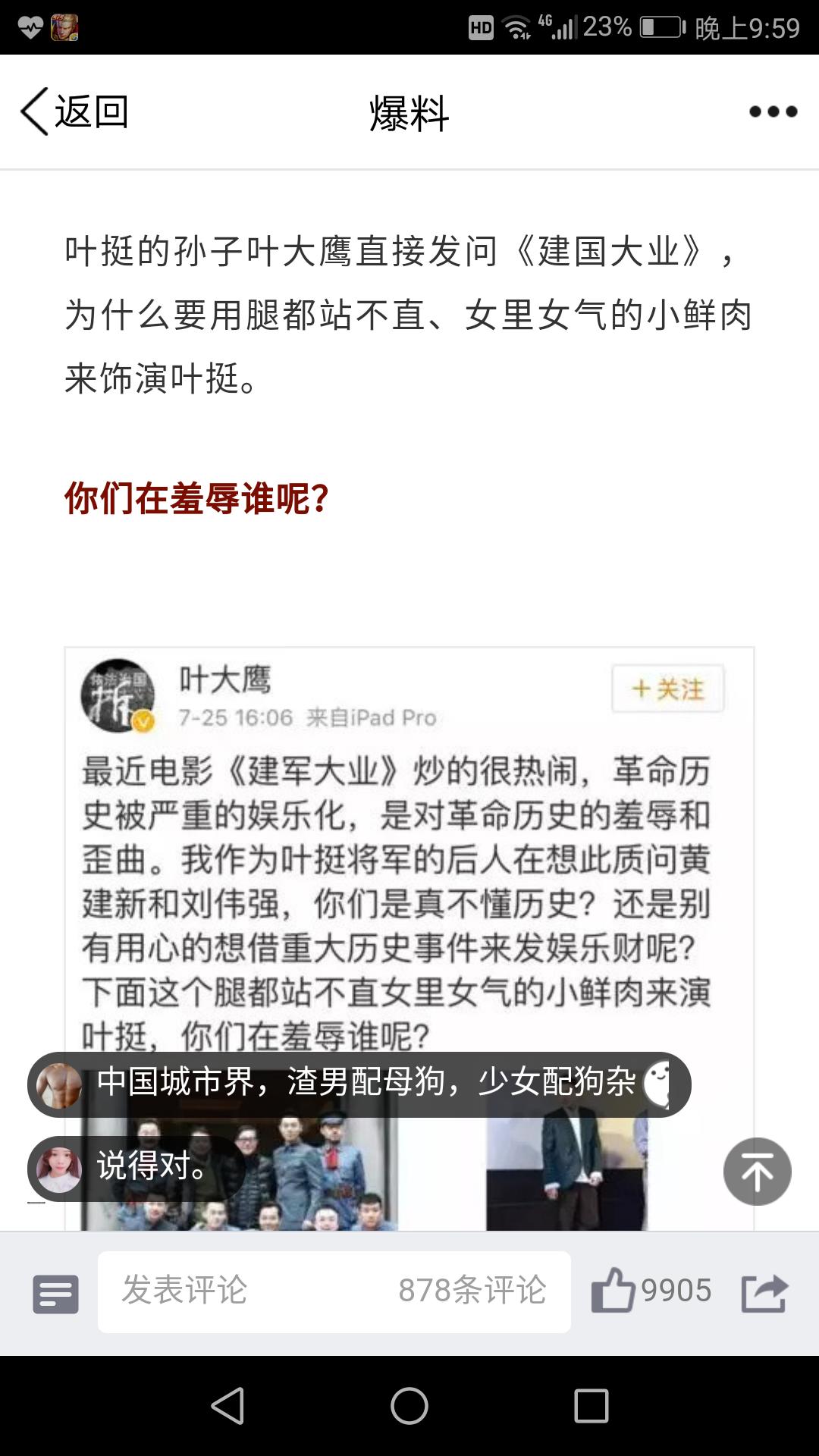Screen dimensions: 819x1456
Task: Open the floating comment starting 中国城市界
Action: (359, 1084)
